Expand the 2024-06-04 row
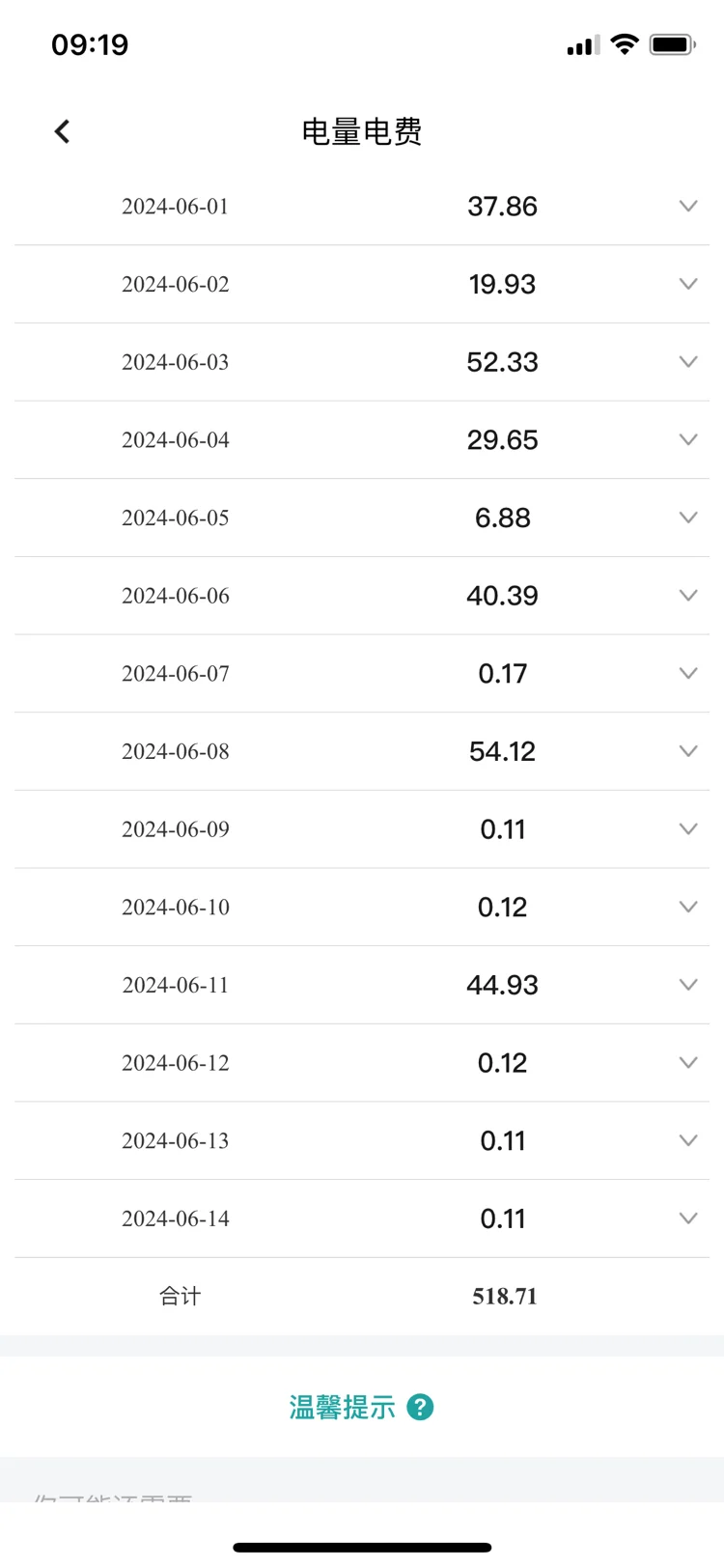 click(x=688, y=439)
